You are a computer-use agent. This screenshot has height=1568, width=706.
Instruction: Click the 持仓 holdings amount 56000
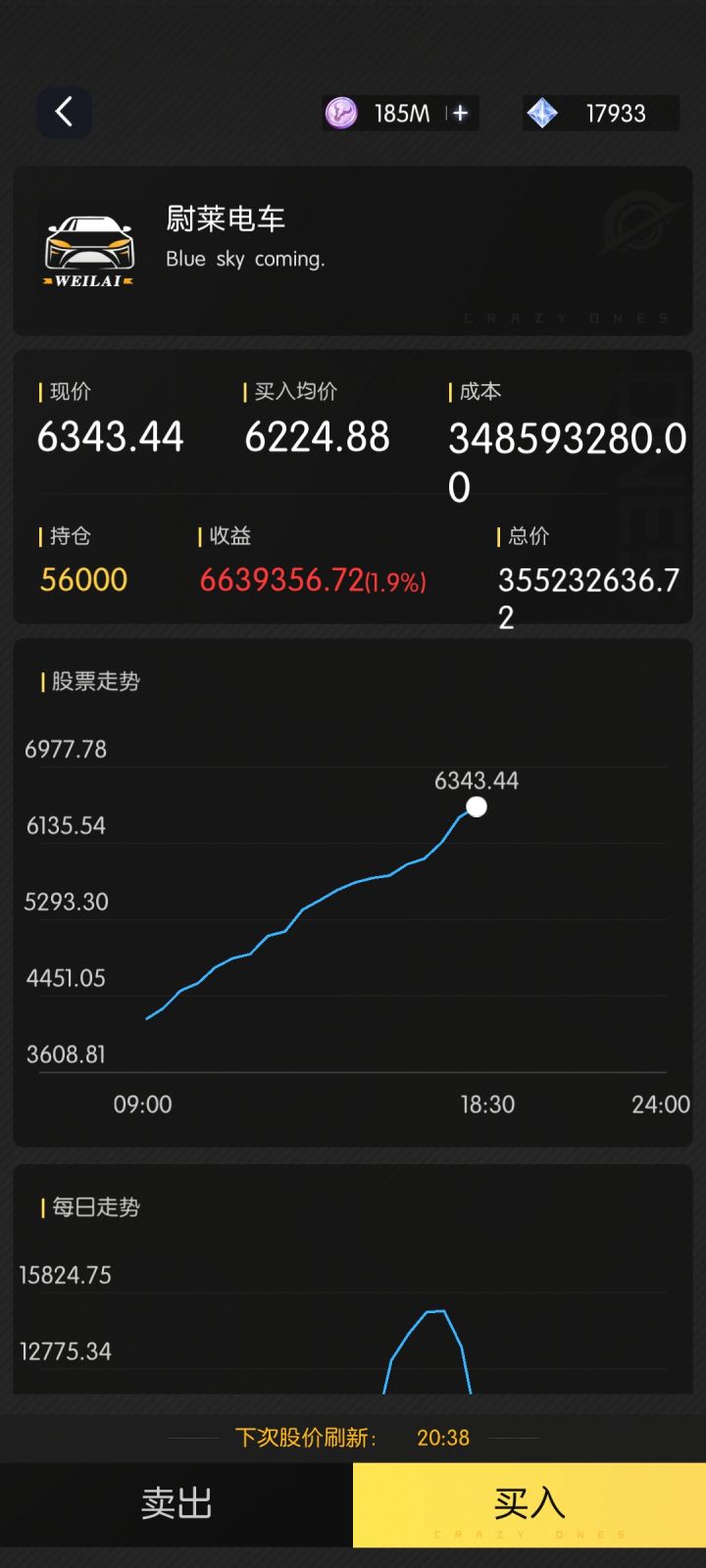pos(84,579)
